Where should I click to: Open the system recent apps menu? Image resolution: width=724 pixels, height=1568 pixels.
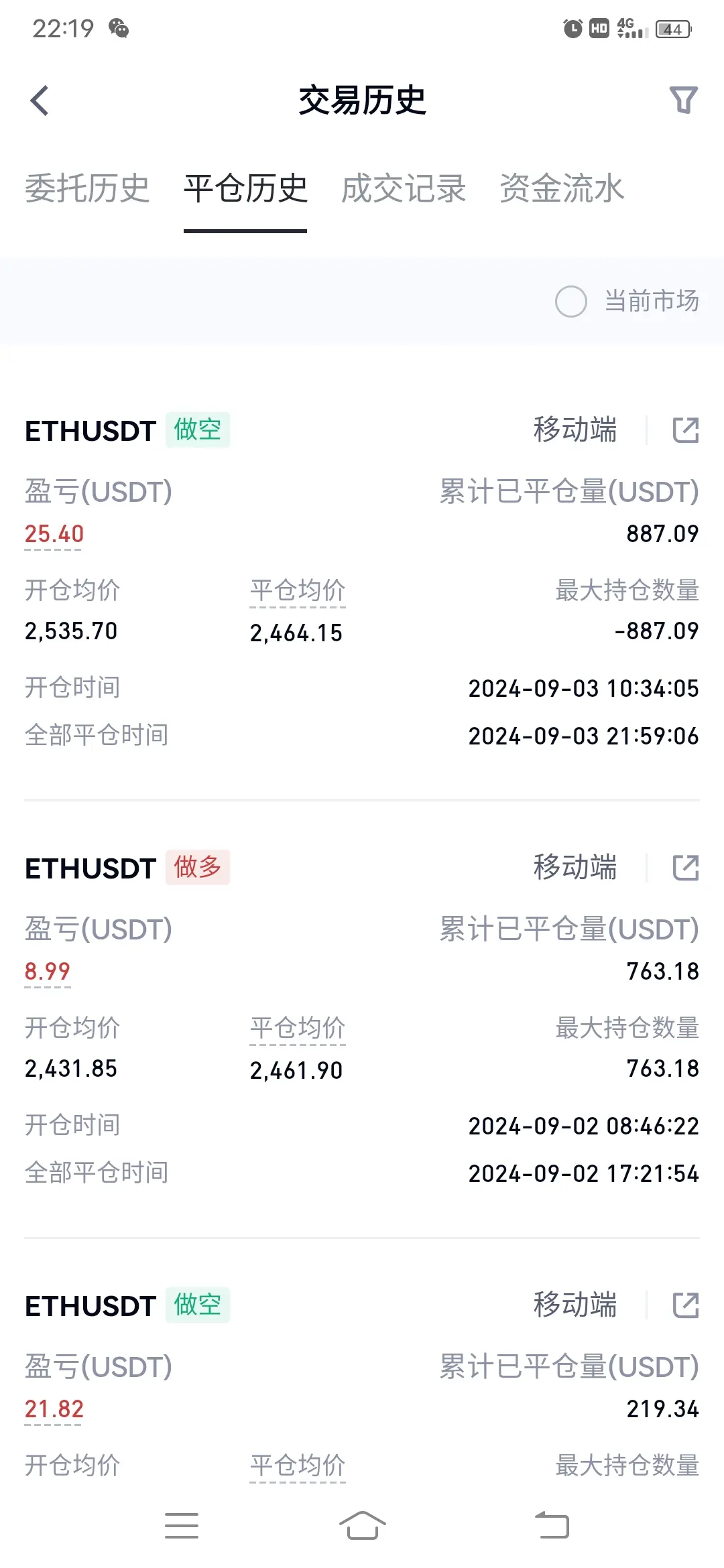[182, 1526]
